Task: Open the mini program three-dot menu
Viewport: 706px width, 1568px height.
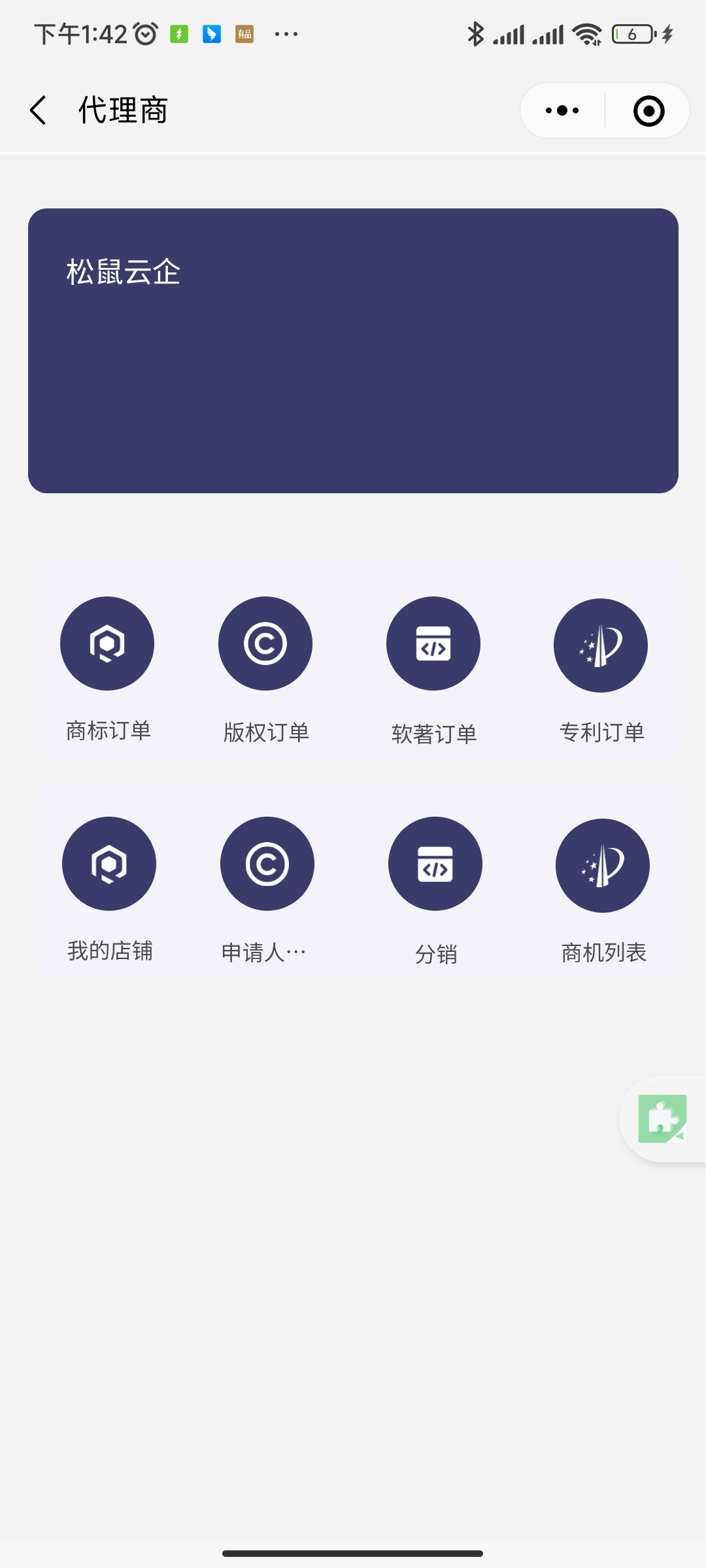Action: [x=562, y=110]
